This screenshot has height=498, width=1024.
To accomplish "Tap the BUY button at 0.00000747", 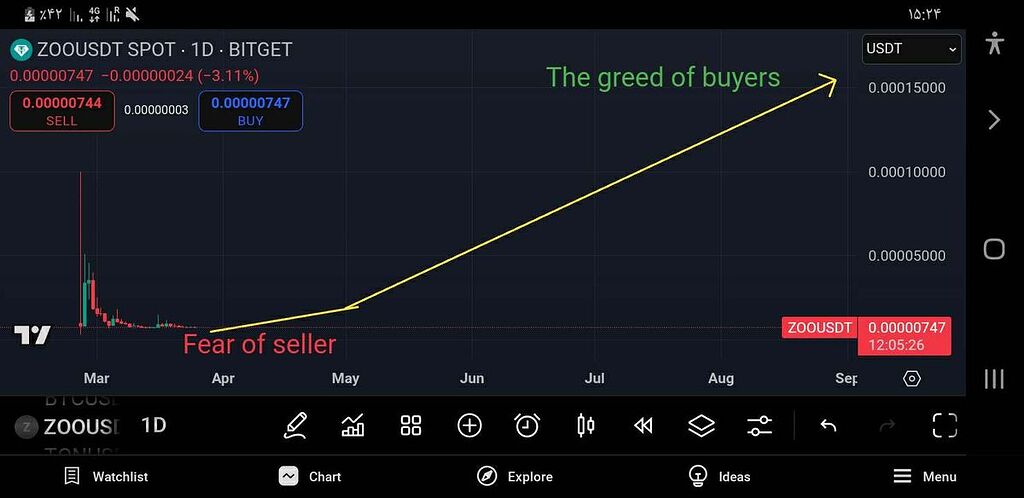I will [x=250, y=111].
